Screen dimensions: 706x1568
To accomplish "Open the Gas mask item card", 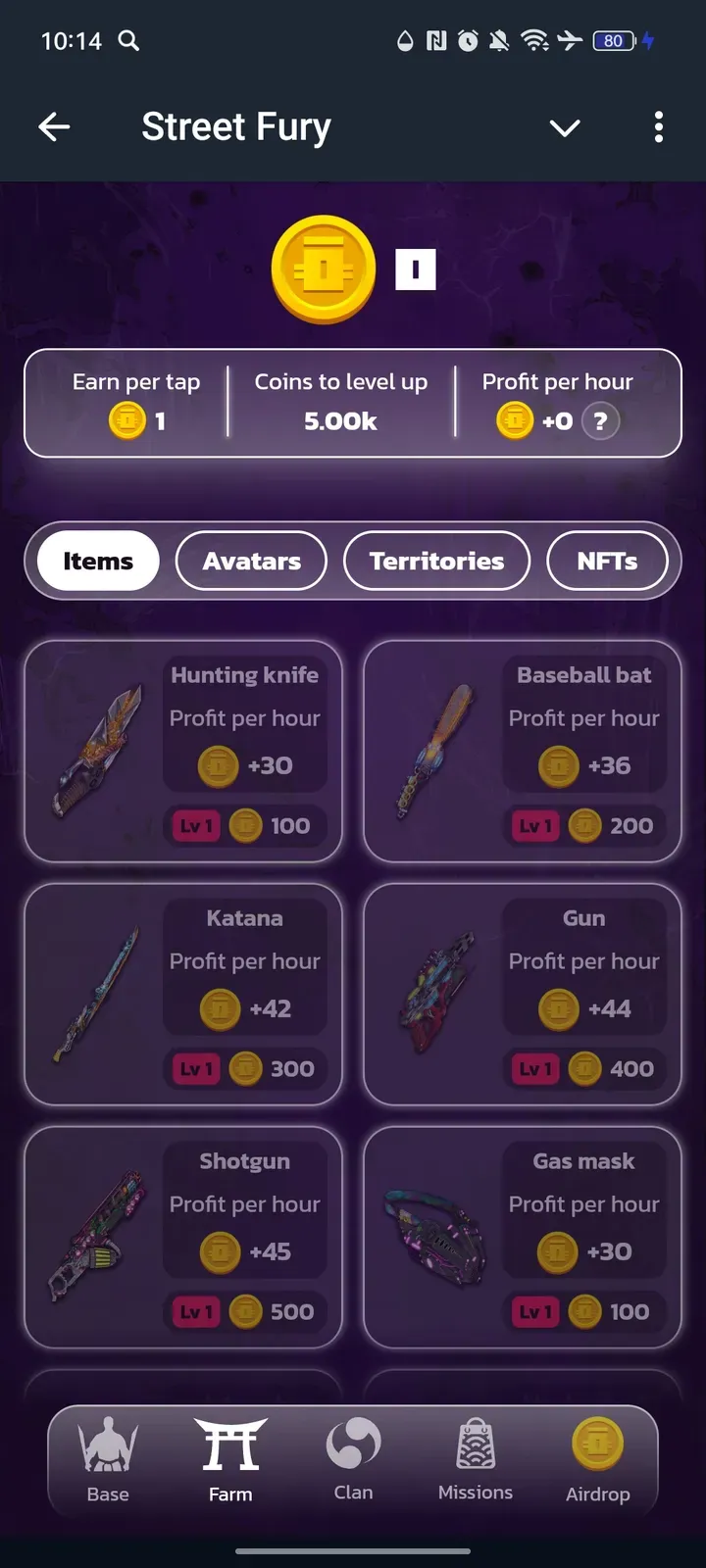I will tap(523, 1238).
